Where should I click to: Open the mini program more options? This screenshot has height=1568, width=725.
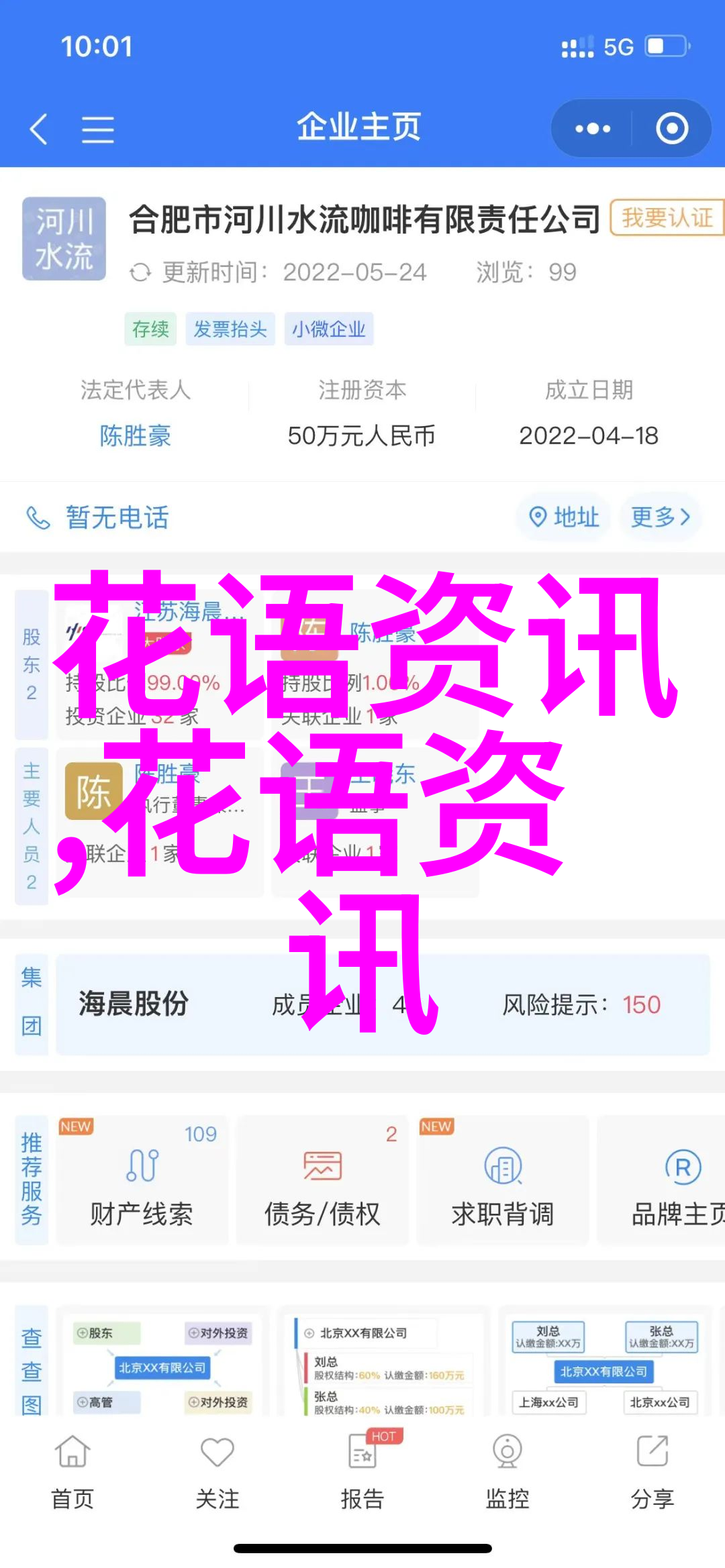pos(592,128)
